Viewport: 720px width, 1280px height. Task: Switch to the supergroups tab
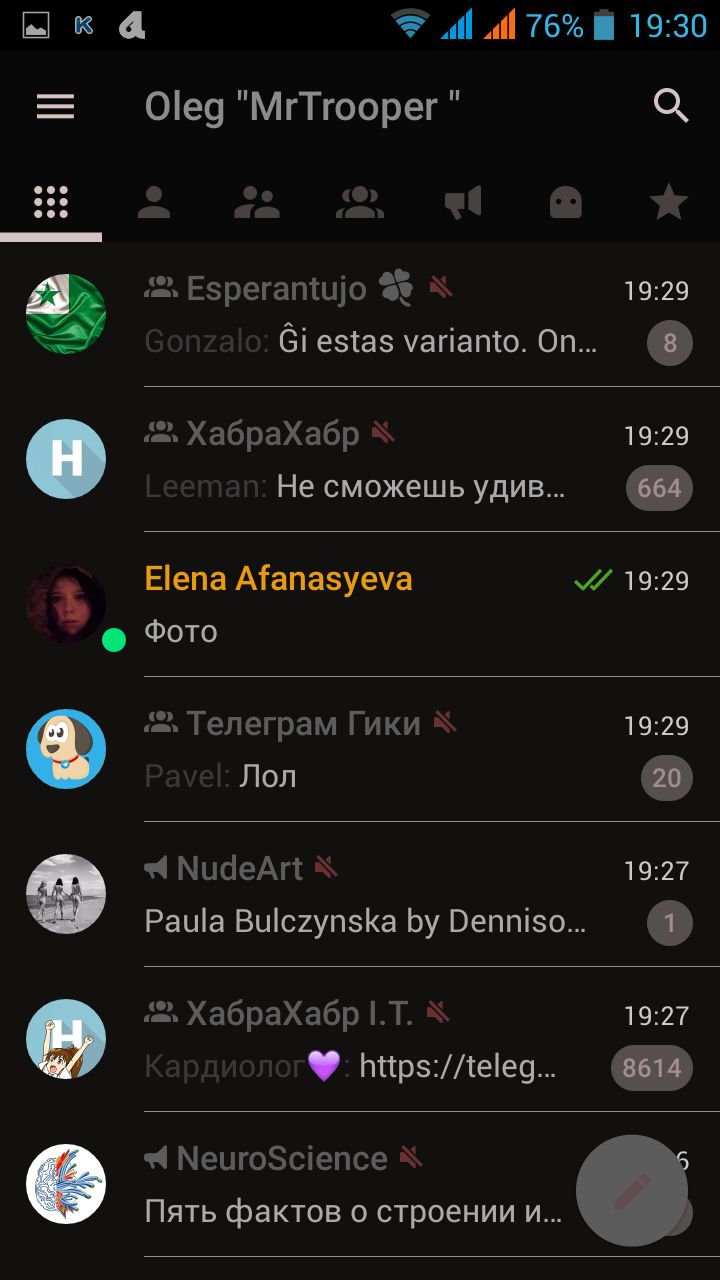(360, 202)
